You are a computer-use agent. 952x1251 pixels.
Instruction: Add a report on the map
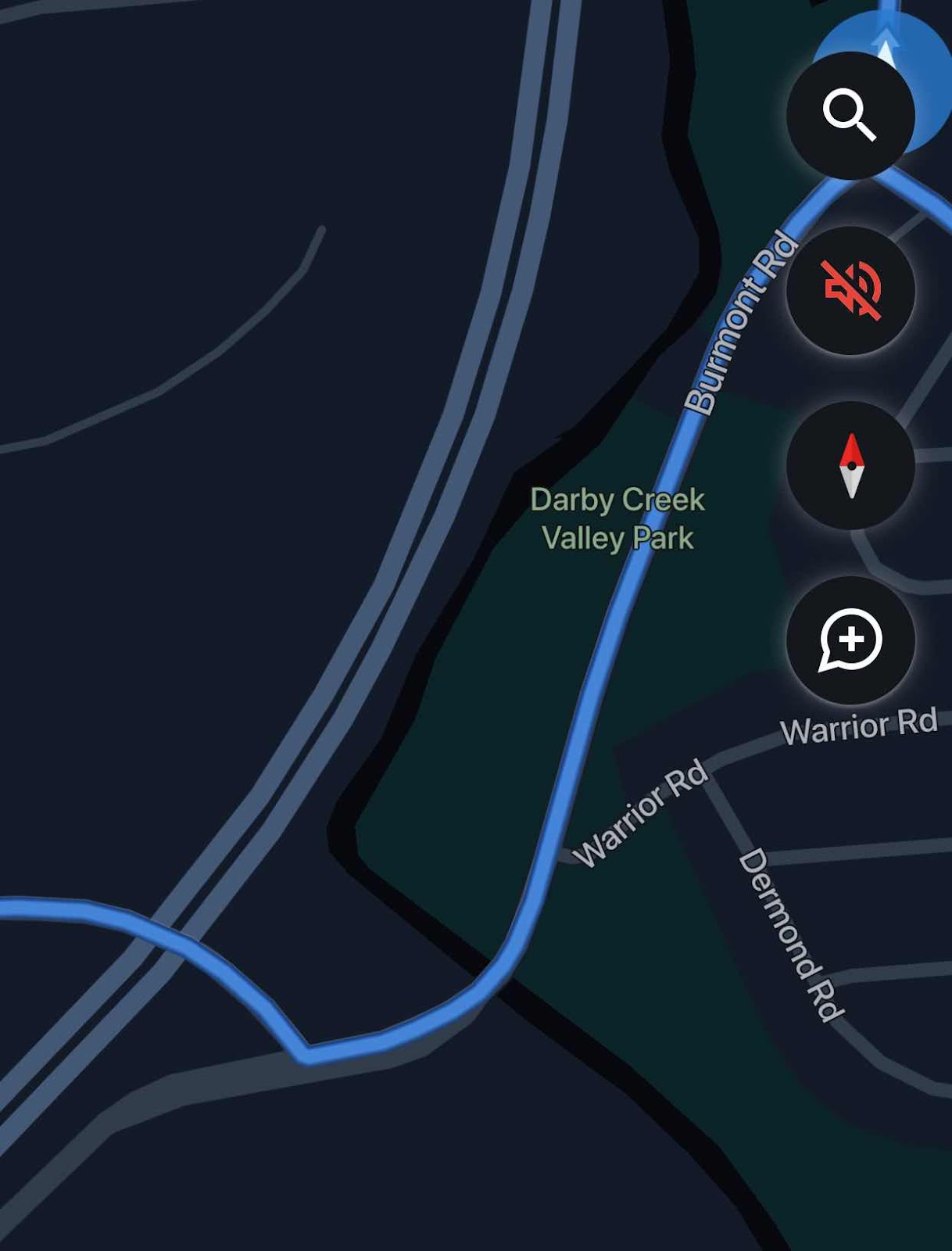850,640
